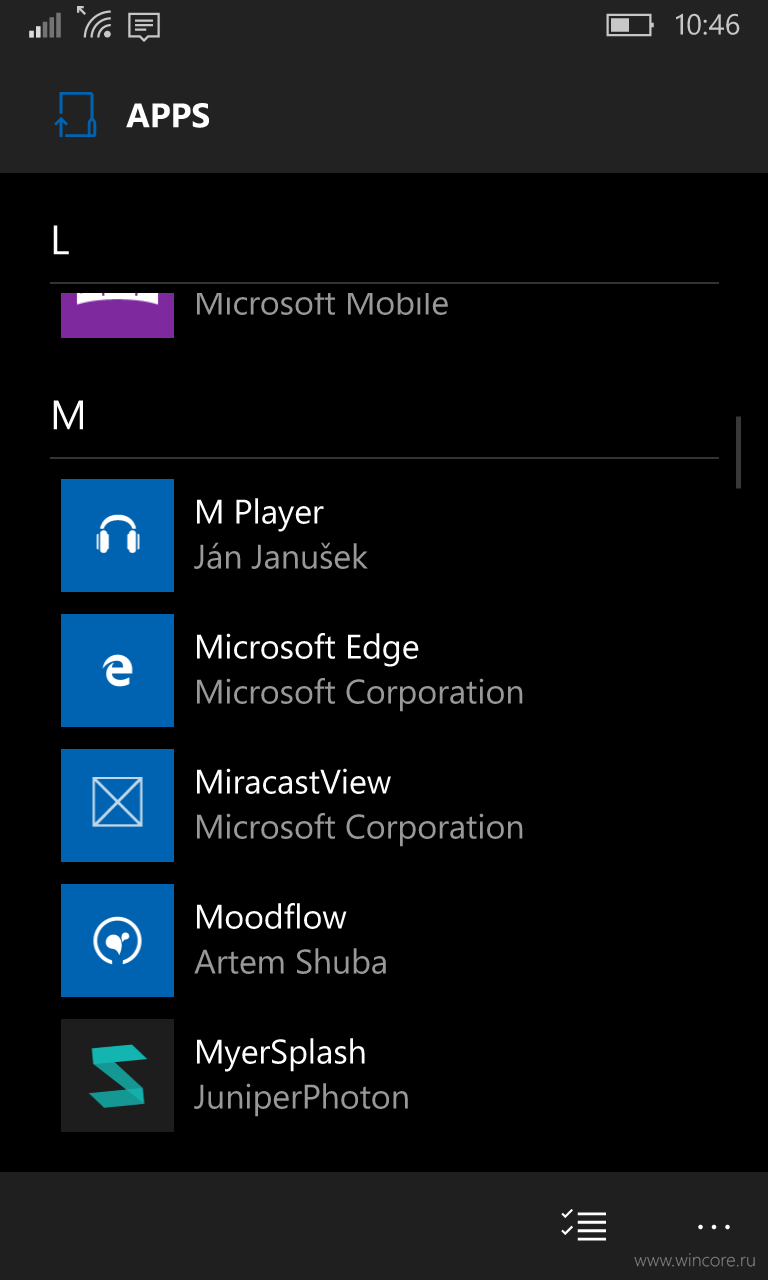The width and height of the screenshot is (768, 1280).
Task: Jump to letters via the M header
Action: (x=68, y=416)
